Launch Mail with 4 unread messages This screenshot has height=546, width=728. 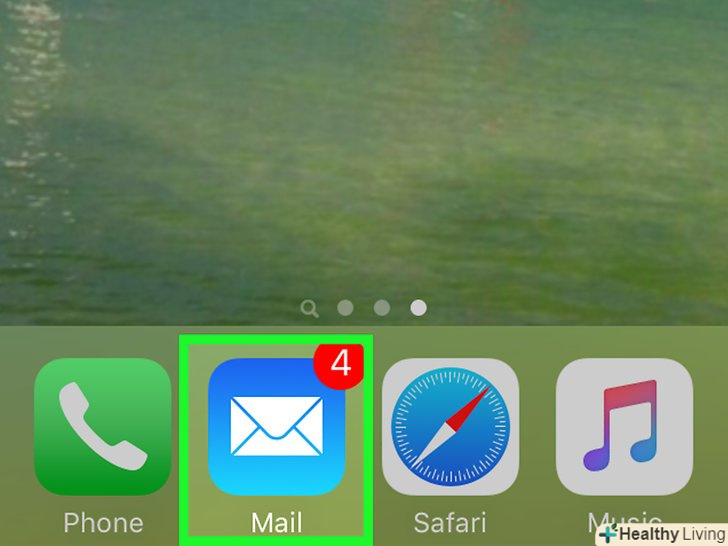click(276, 427)
